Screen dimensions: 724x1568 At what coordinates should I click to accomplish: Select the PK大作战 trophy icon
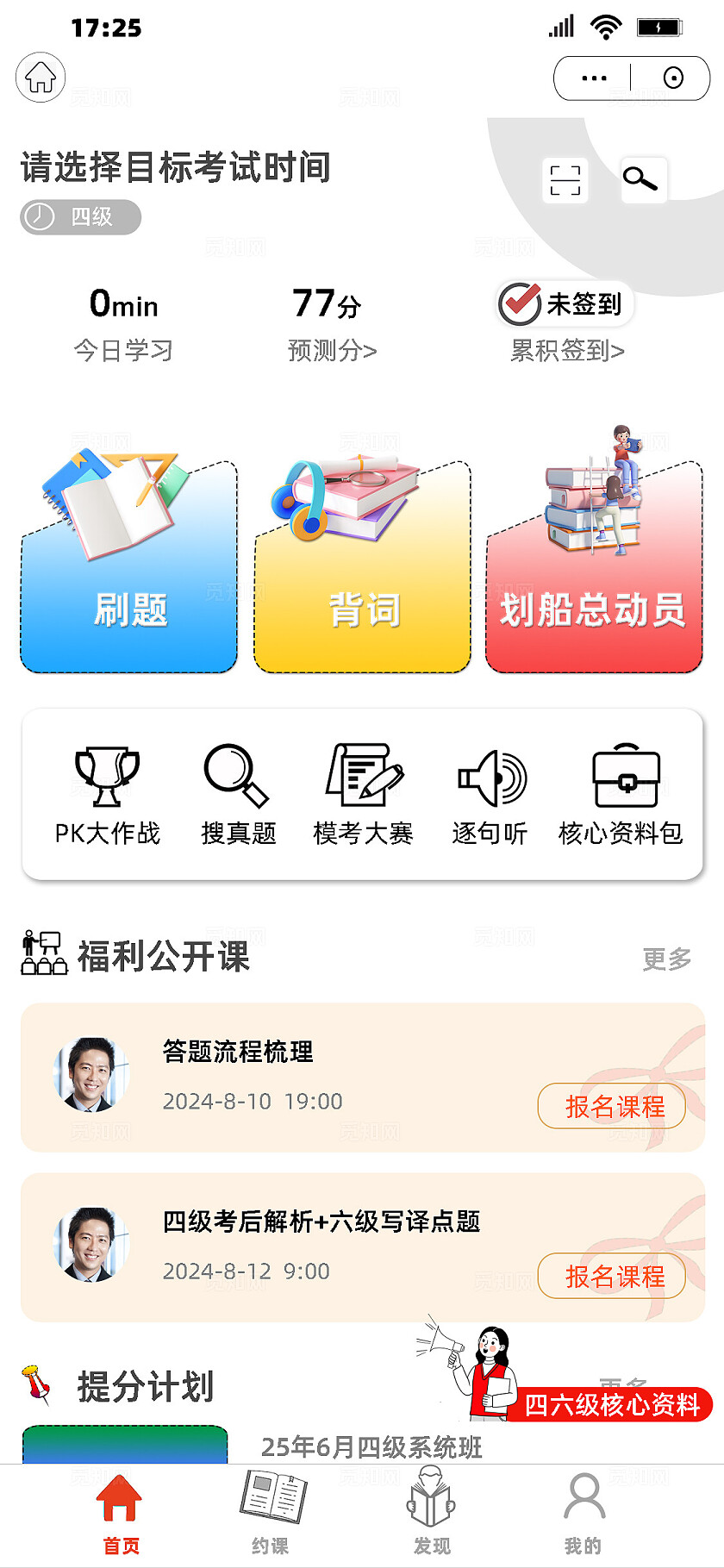coord(105,776)
